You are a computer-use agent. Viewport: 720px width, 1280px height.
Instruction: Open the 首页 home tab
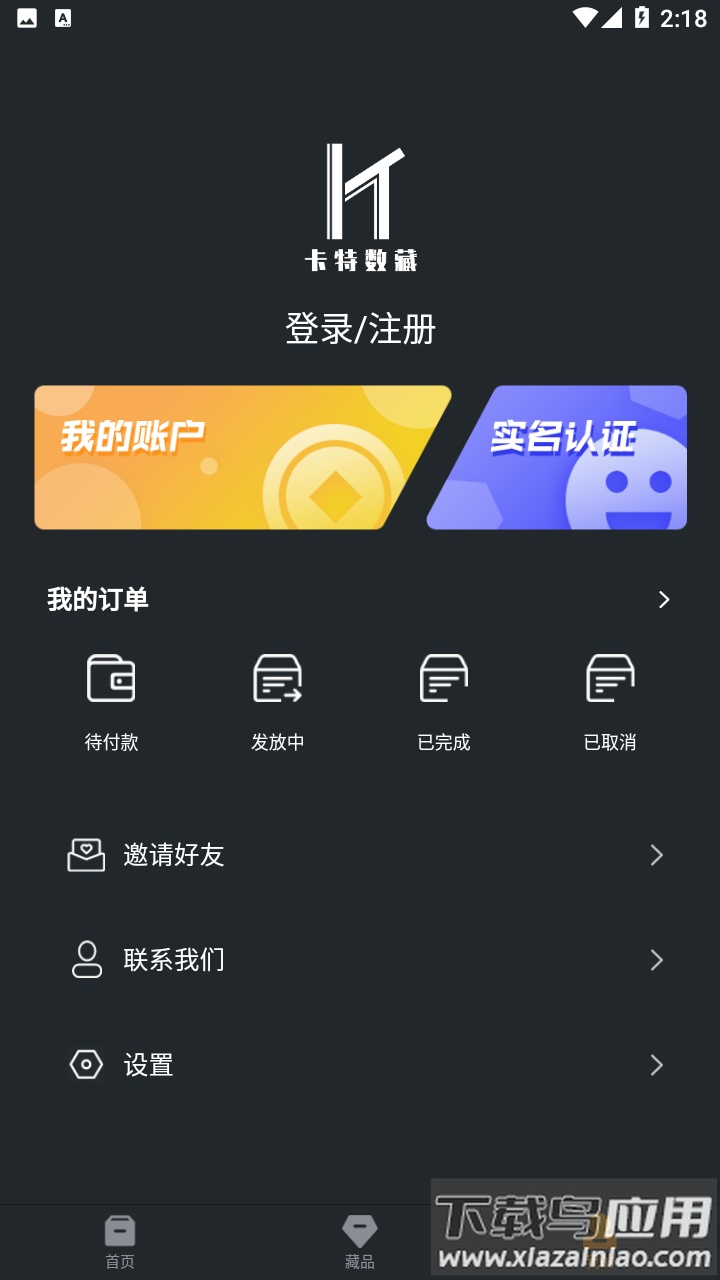pos(119,1240)
